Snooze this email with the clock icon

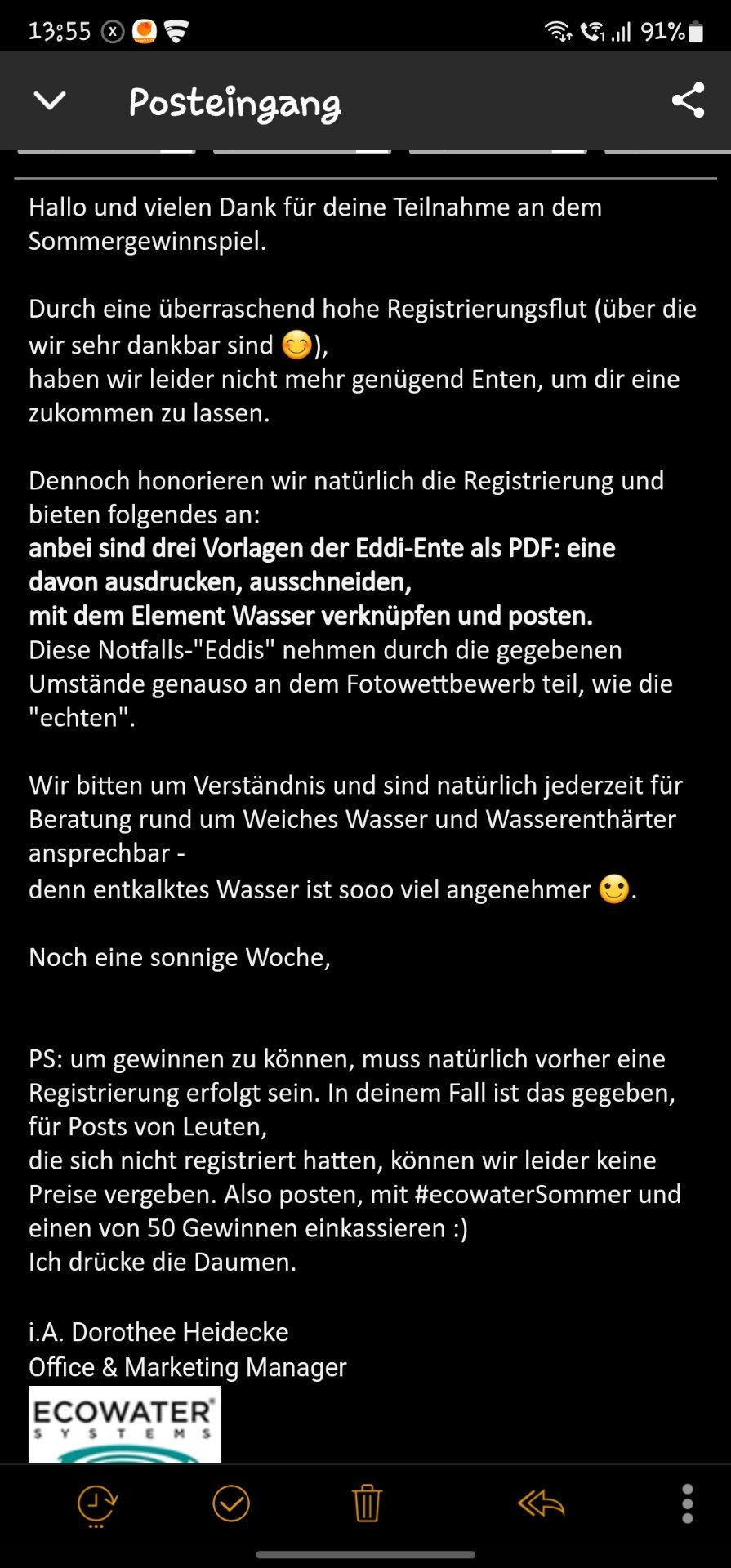pyautogui.click(x=97, y=1505)
